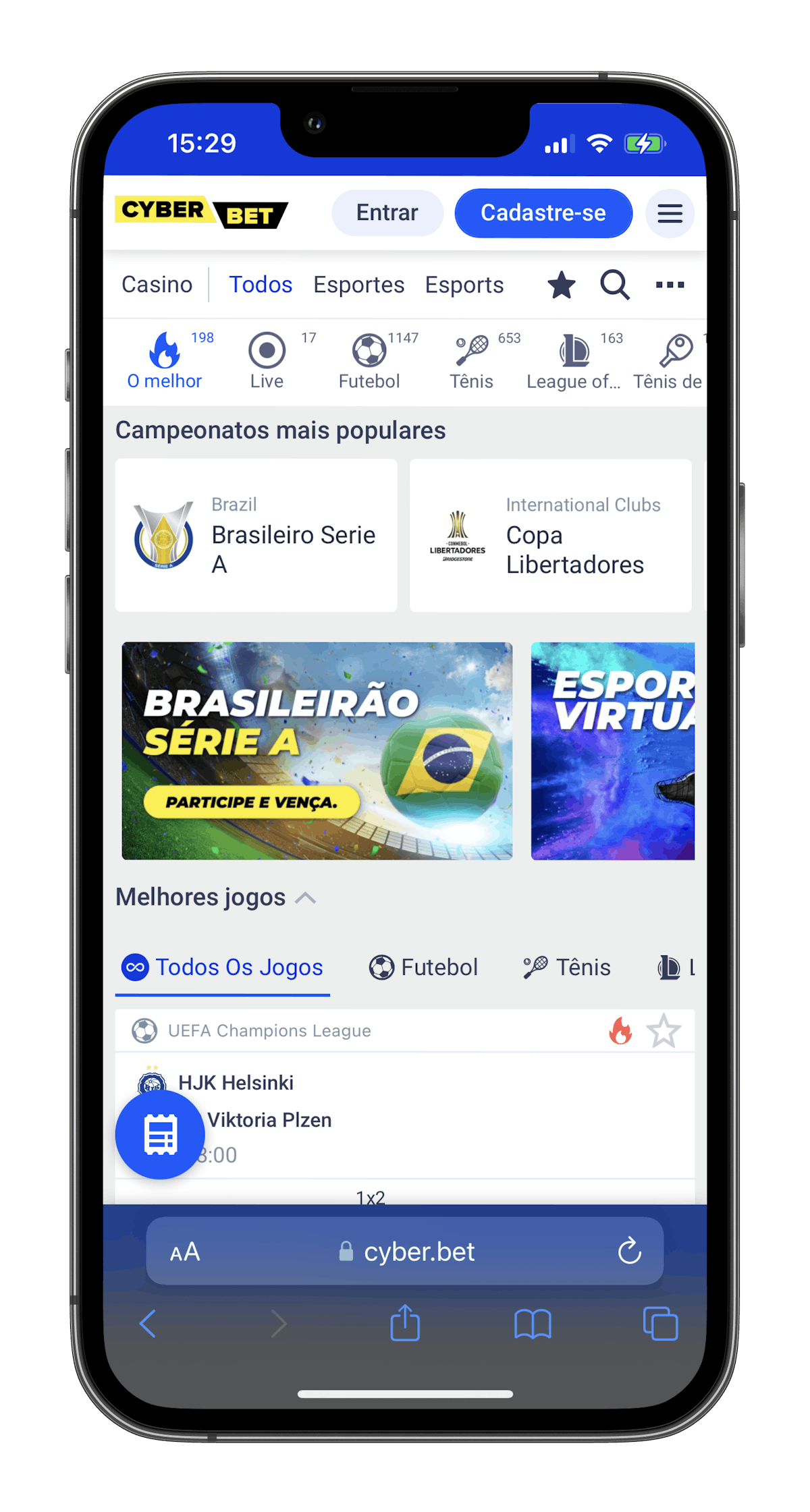
Task: Choose the Live sports category
Action: 267,361
